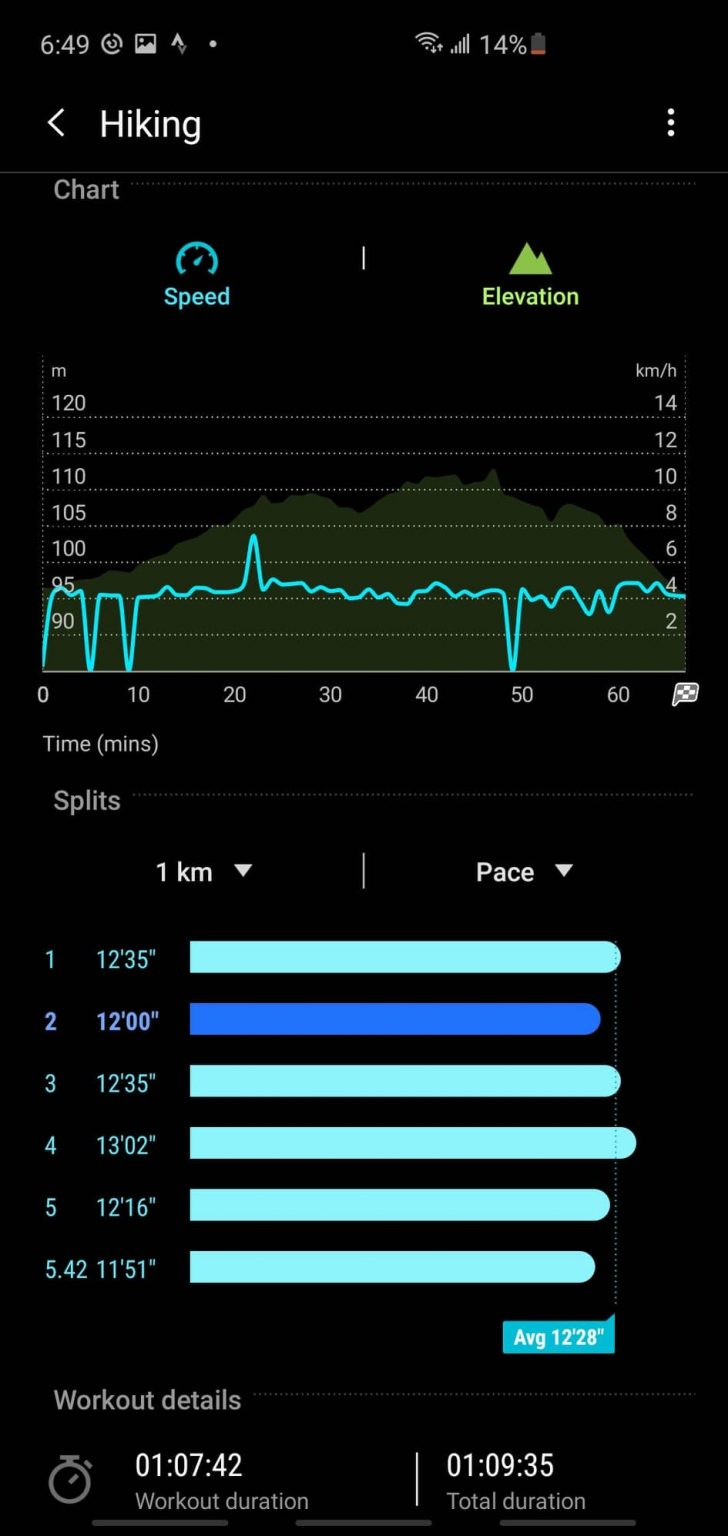Select the Chart section header

point(85,189)
